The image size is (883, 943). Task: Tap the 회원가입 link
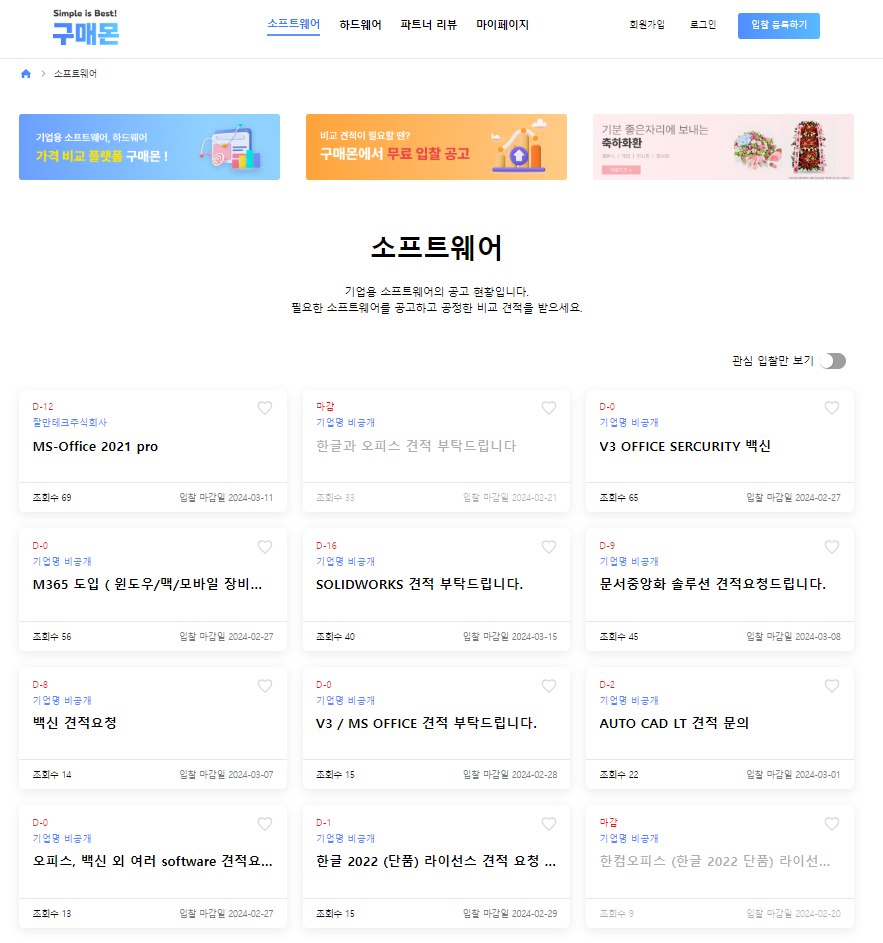click(x=646, y=25)
